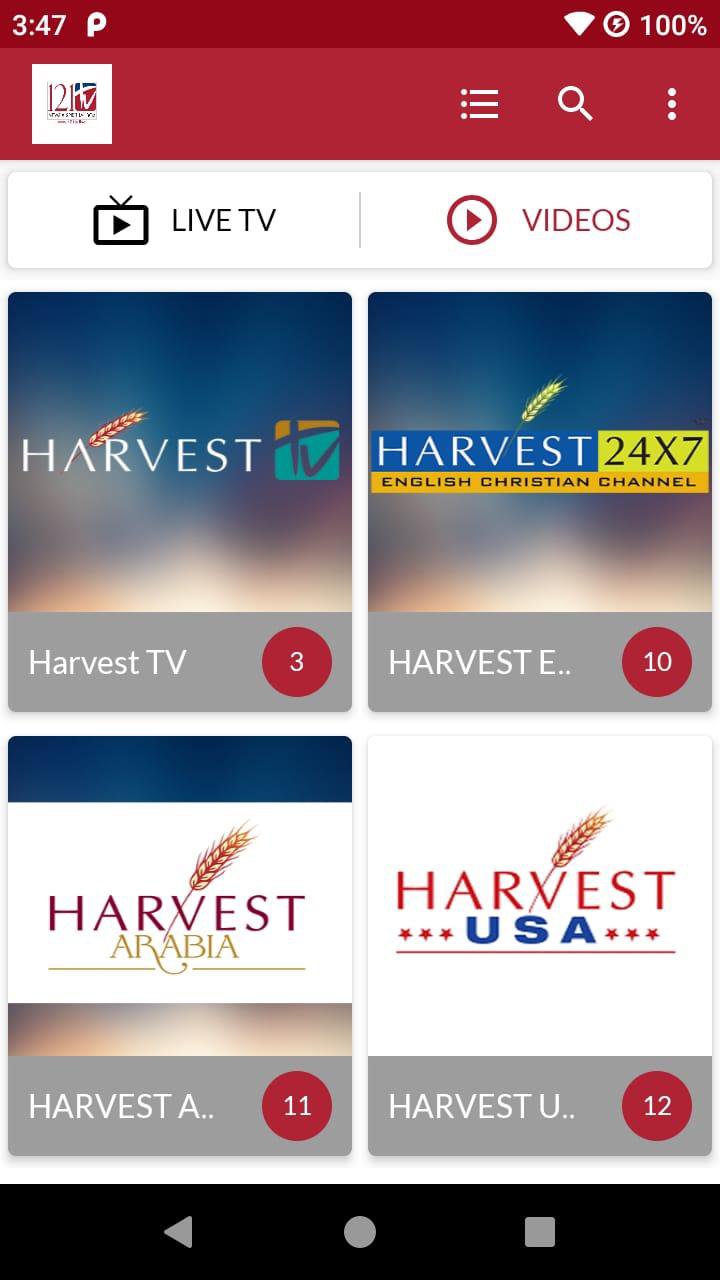Open the Harvest 24x7 English channel card

pyautogui.click(x=540, y=501)
